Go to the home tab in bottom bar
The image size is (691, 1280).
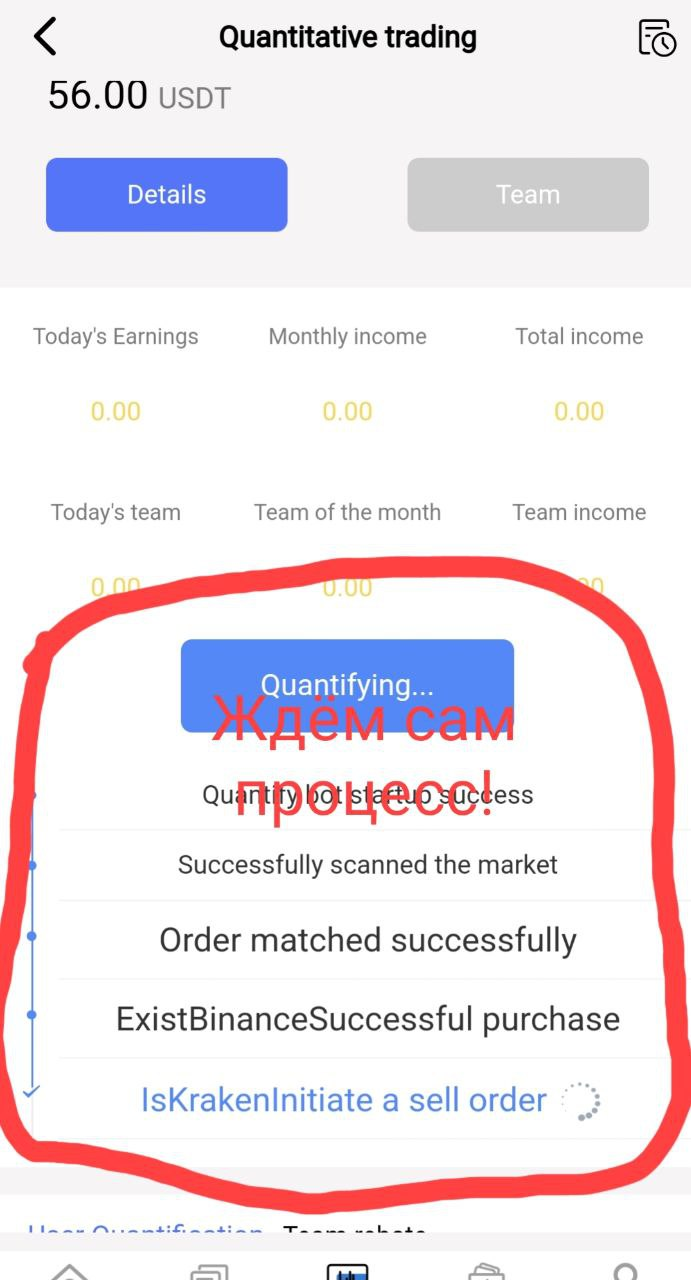[x=70, y=1270]
